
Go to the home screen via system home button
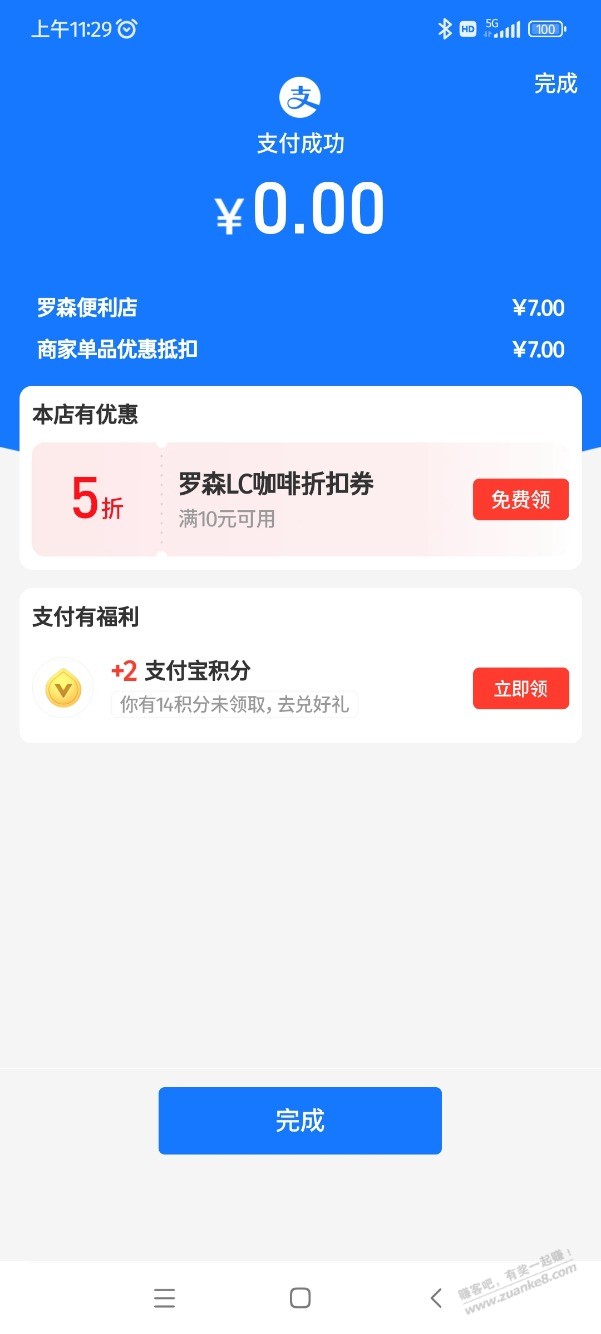(x=300, y=1298)
